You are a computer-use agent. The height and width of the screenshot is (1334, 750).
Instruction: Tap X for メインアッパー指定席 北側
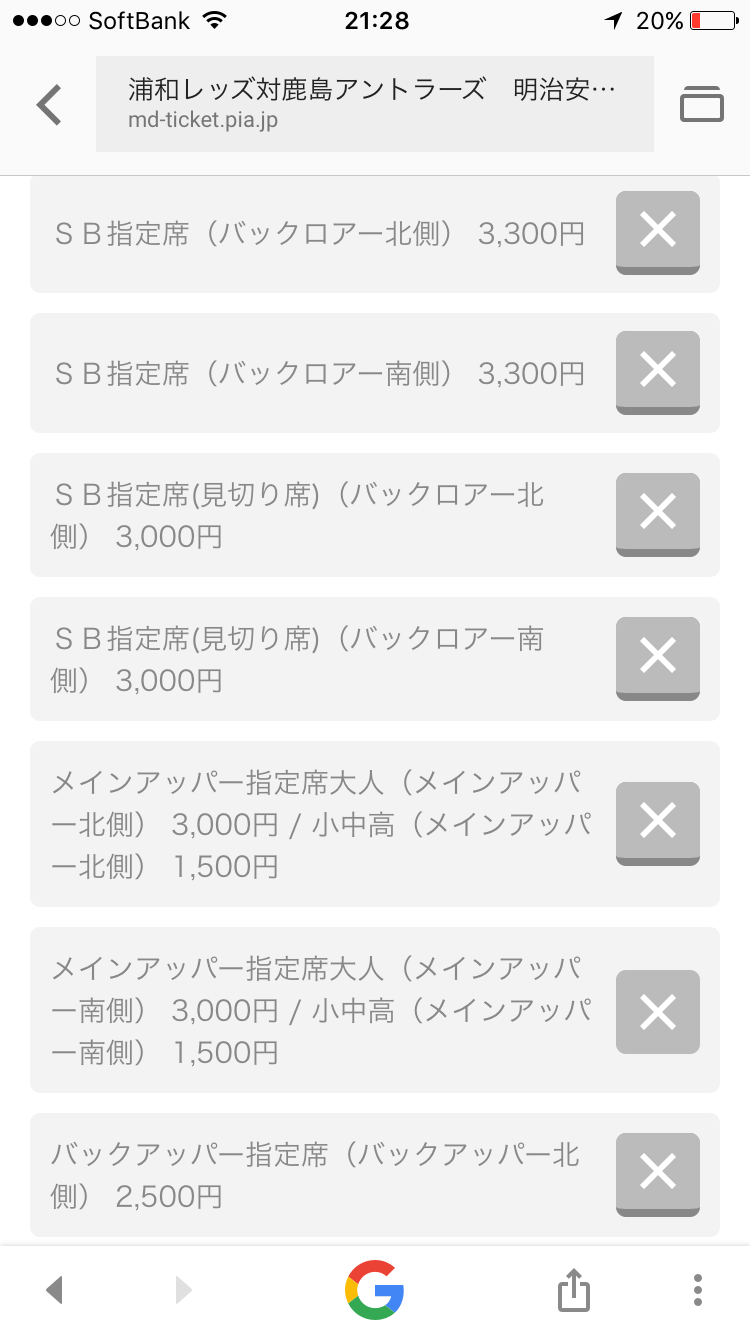[657, 823]
